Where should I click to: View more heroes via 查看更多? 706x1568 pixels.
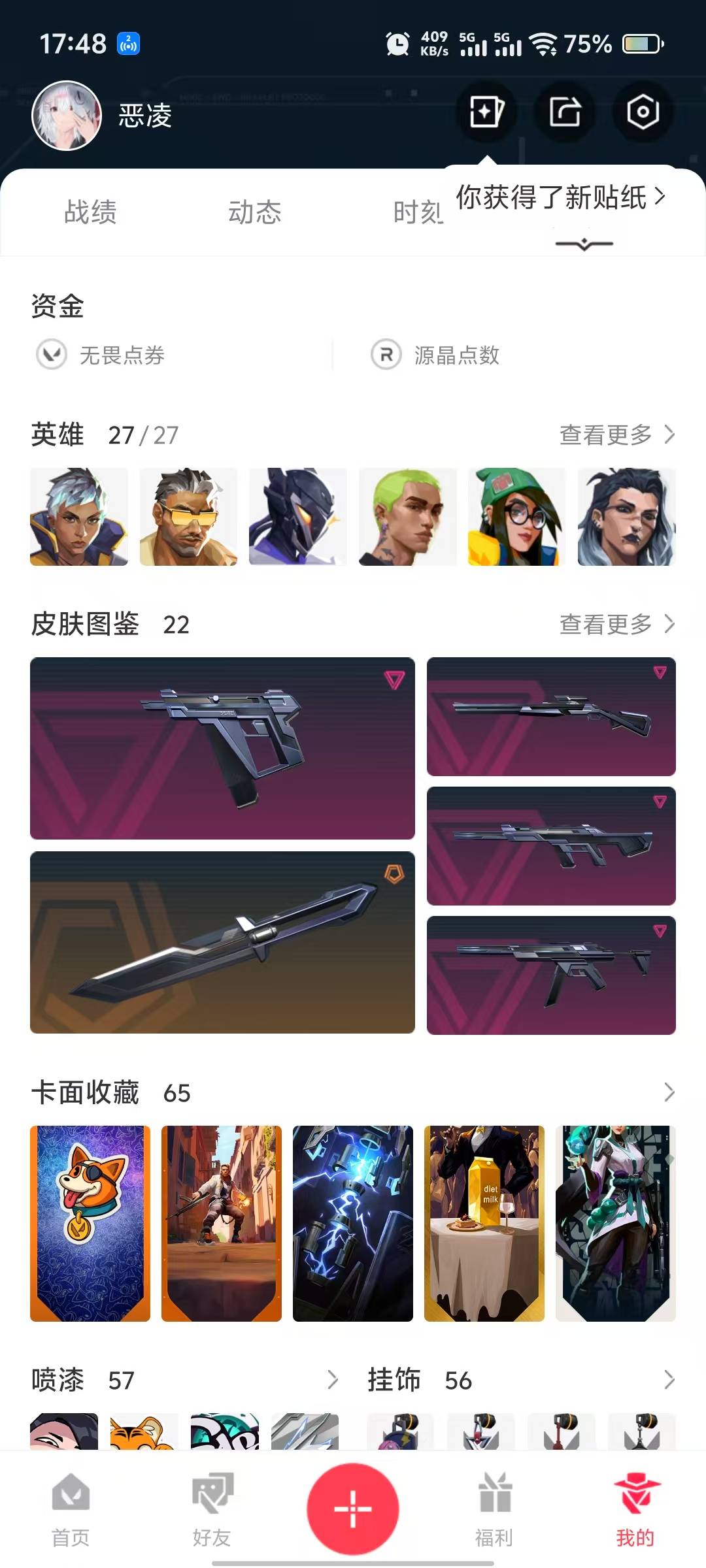[x=616, y=434]
